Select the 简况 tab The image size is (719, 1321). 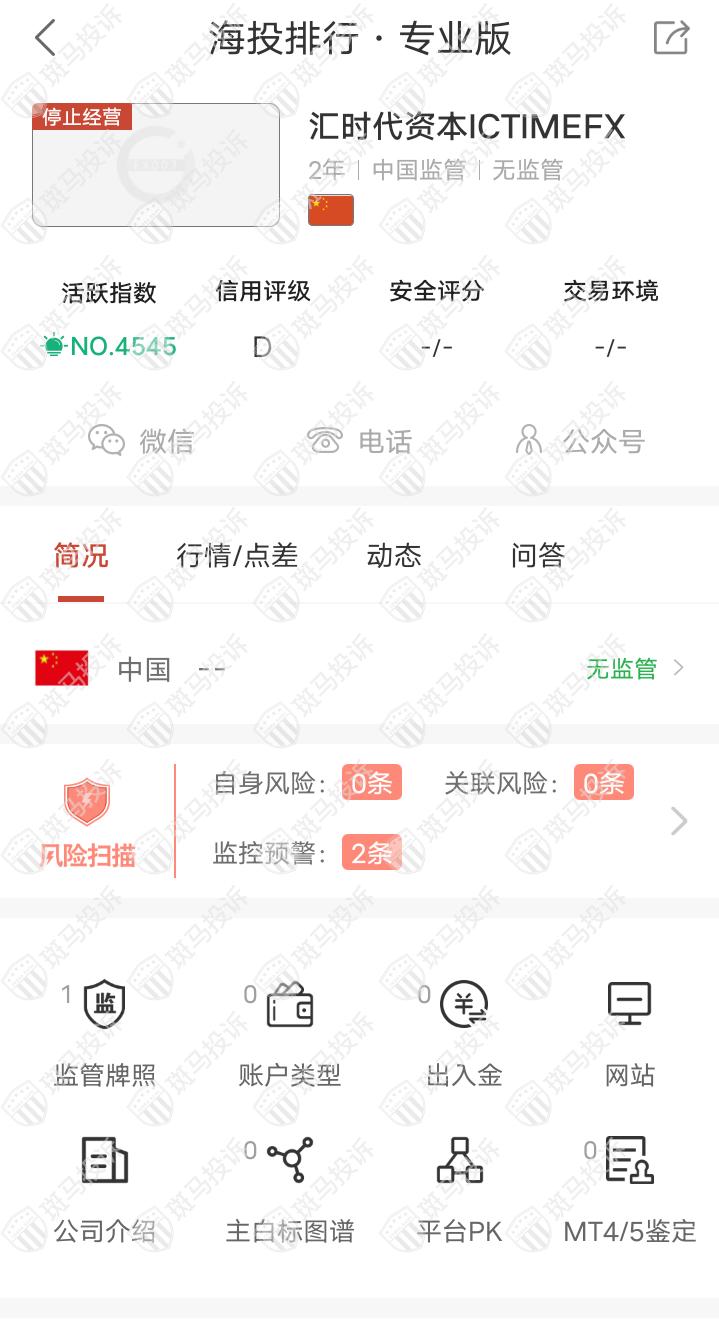[81, 556]
